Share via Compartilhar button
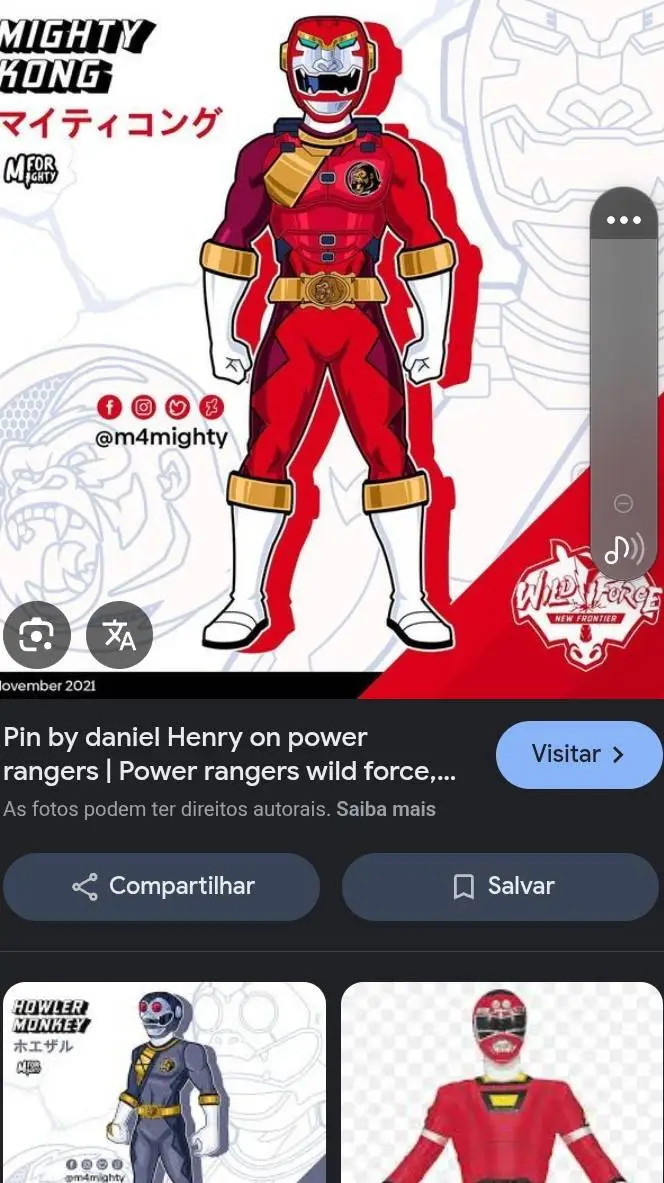The width and height of the screenshot is (664, 1183). (x=162, y=886)
